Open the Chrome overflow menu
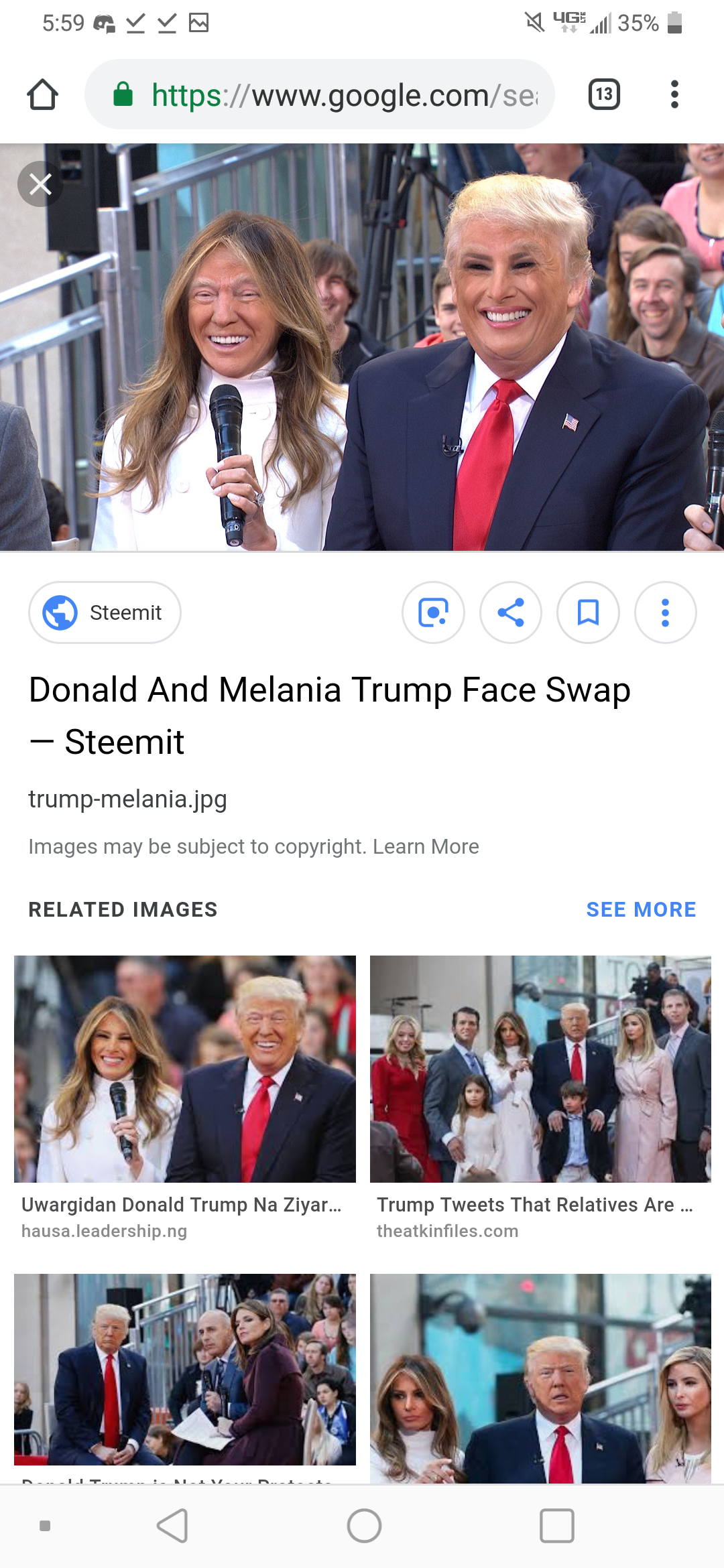The height and width of the screenshot is (1568, 724). 674,94
